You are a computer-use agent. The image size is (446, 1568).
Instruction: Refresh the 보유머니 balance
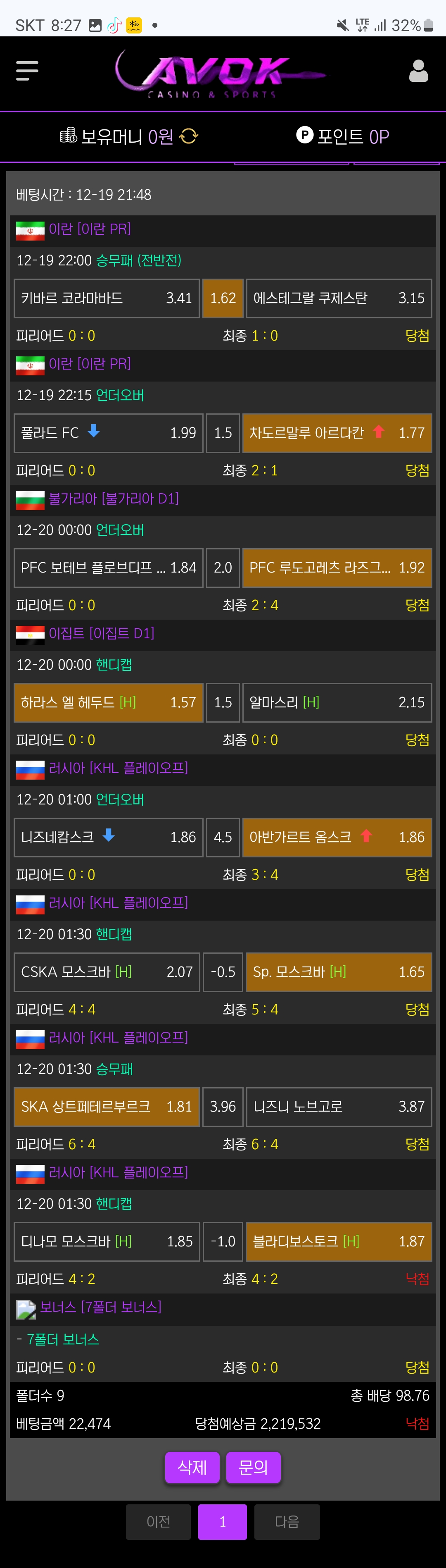(x=189, y=136)
